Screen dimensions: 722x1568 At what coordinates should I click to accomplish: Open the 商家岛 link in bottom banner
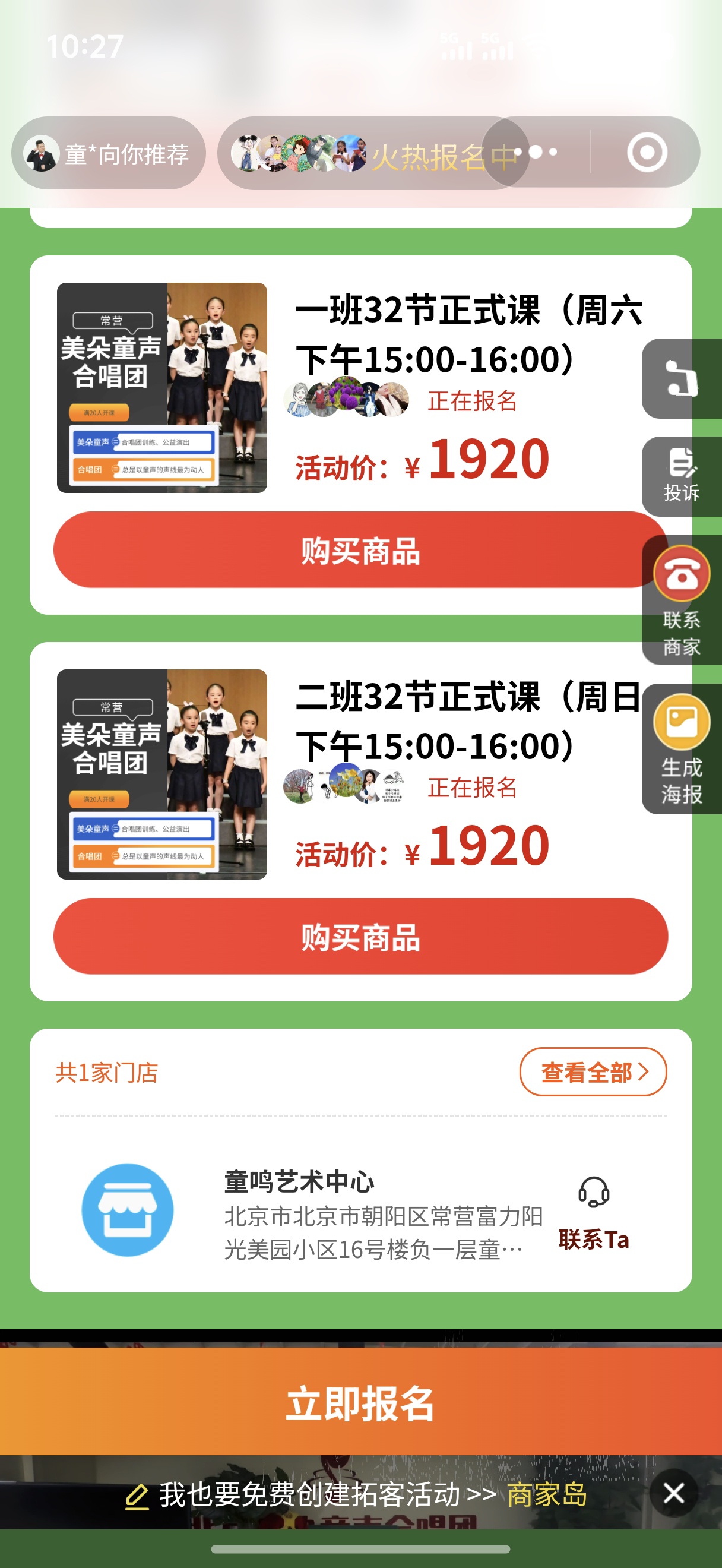click(x=546, y=1494)
